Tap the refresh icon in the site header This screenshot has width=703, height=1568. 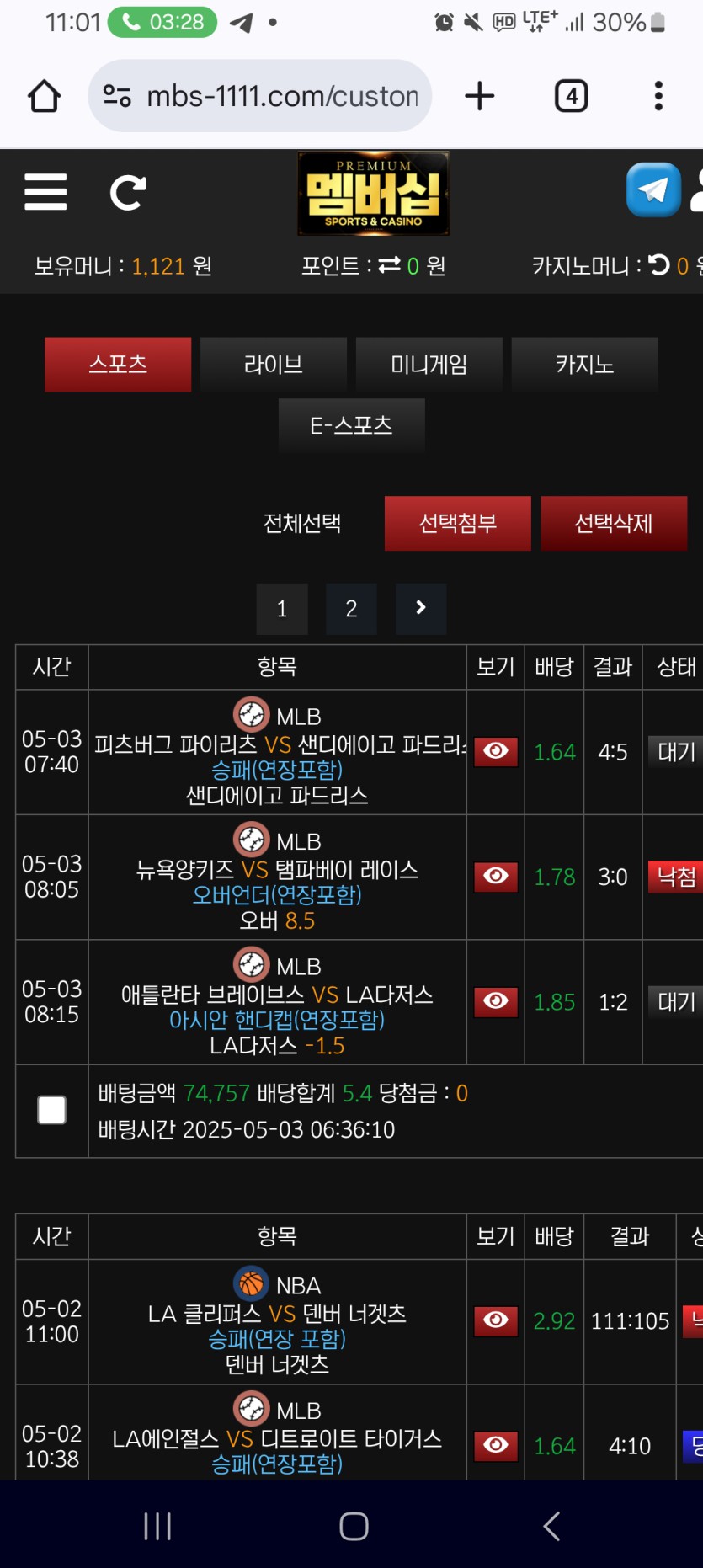[128, 193]
